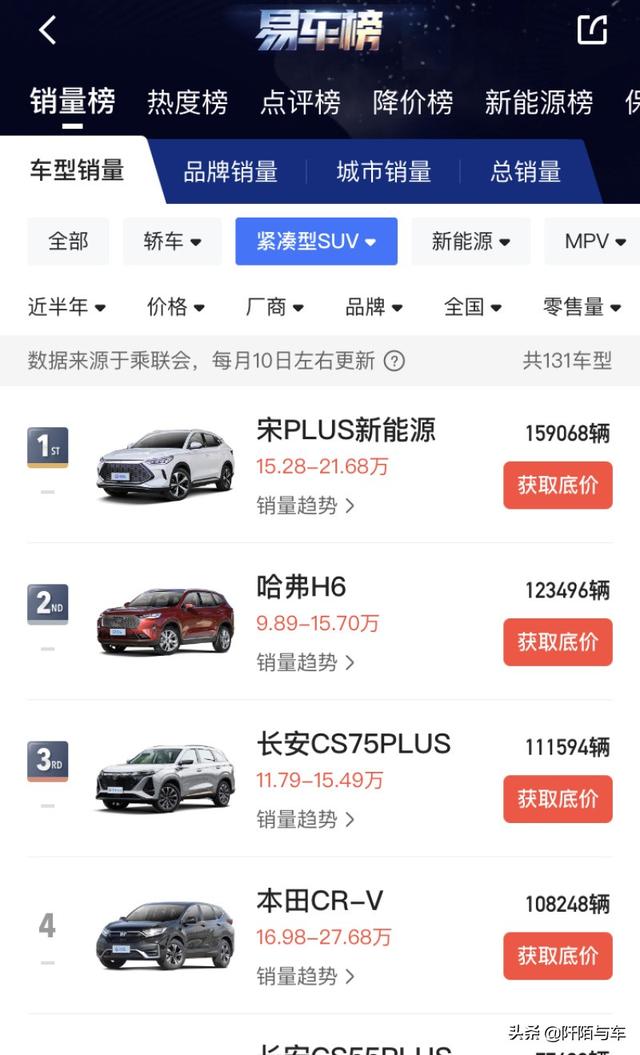Share the ranking via the top-right icon
This screenshot has height=1055, width=640.
[592, 30]
